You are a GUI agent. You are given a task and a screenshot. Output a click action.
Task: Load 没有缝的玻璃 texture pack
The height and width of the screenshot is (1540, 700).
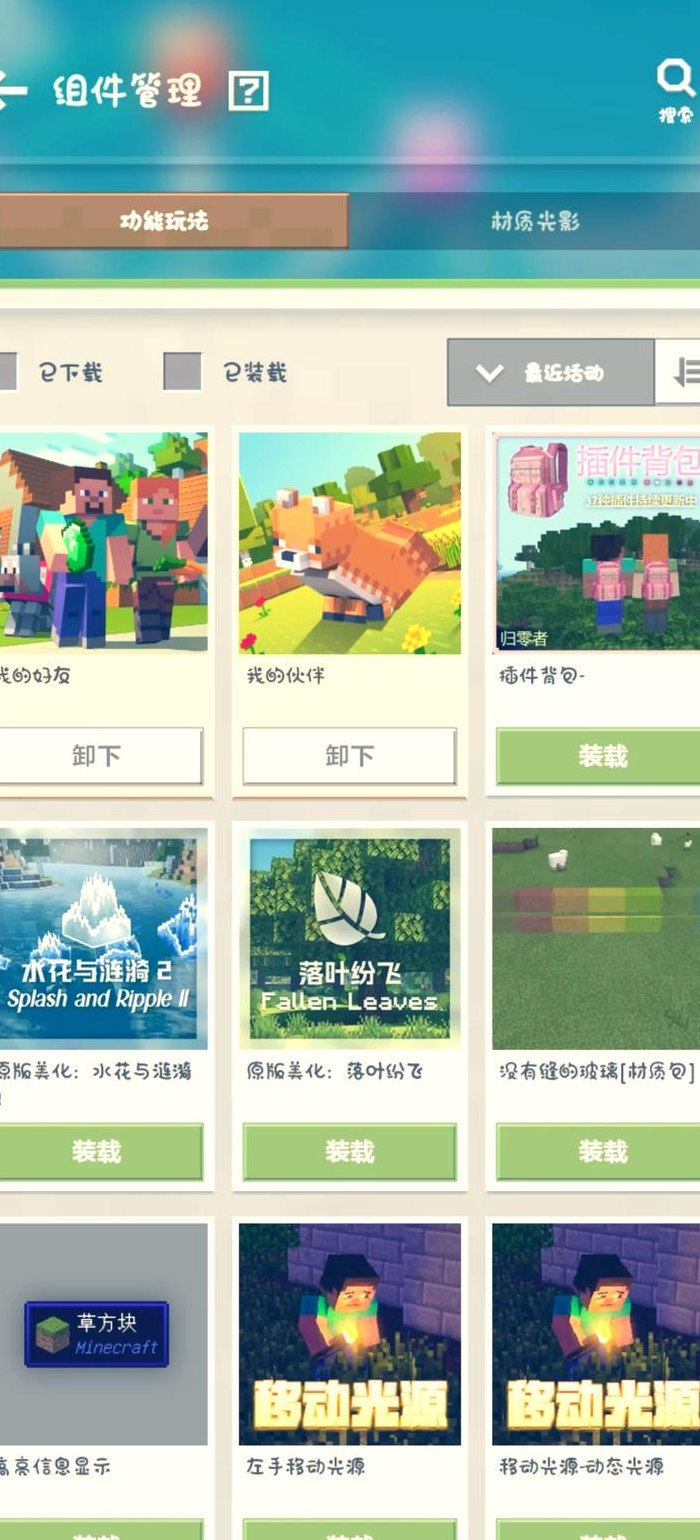point(599,1152)
